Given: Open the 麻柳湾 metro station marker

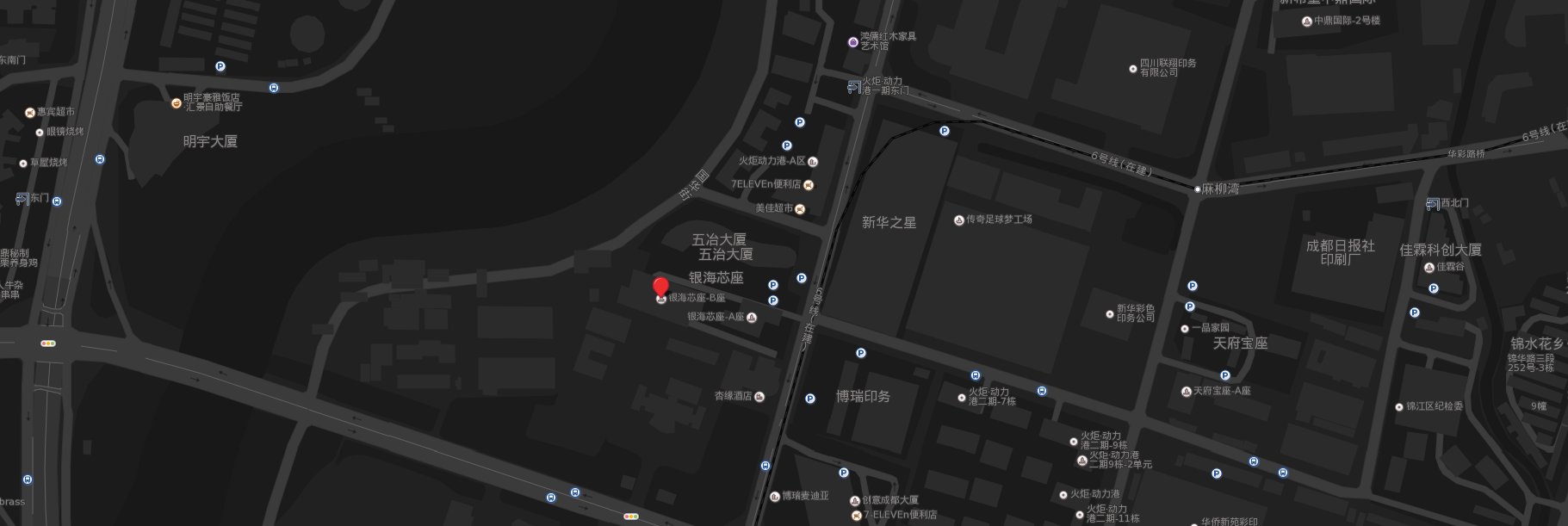Looking at the screenshot, I should pyautogui.click(x=1198, y=189).
